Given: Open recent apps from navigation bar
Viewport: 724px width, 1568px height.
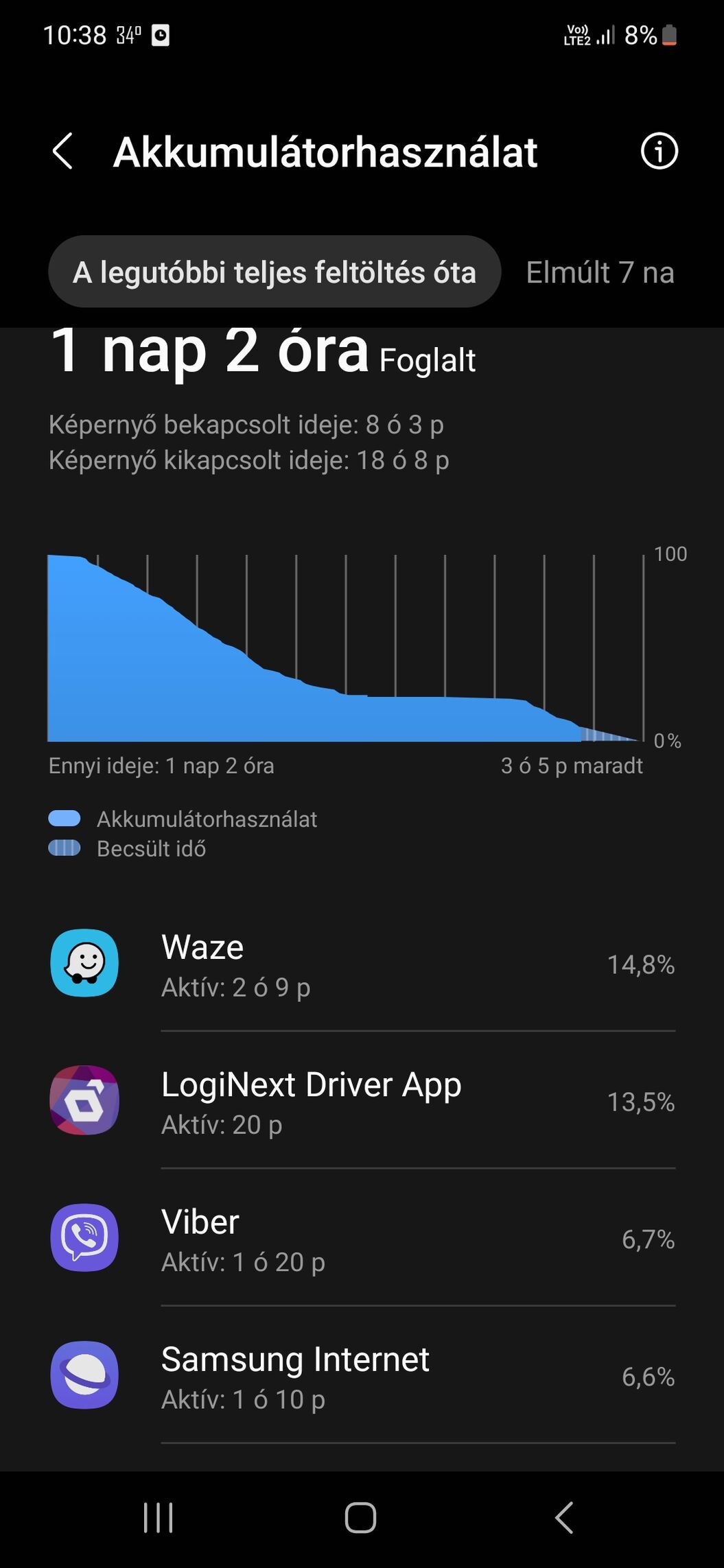Looking at the screenshot, I should 159,1517.
